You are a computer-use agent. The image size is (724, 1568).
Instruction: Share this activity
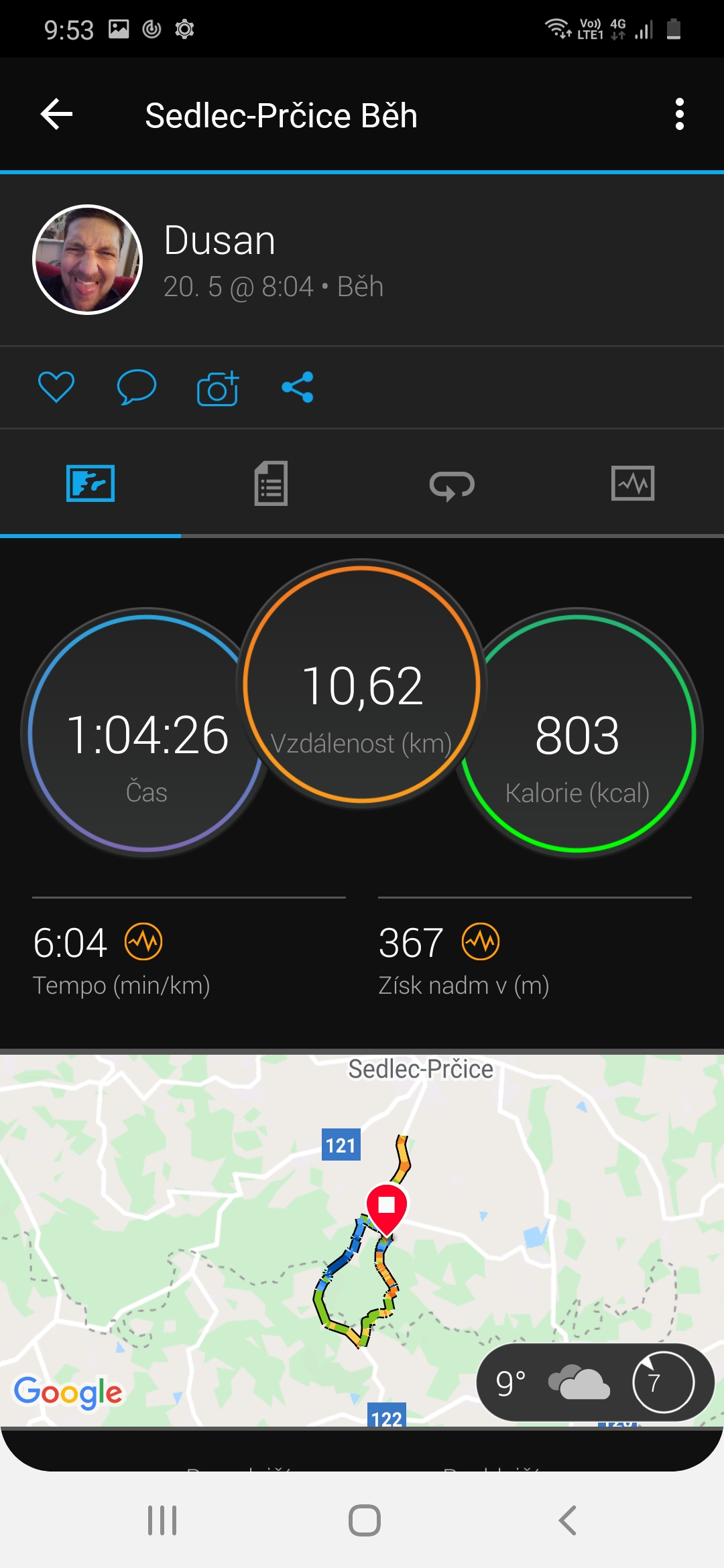click(x=298, y=387)
